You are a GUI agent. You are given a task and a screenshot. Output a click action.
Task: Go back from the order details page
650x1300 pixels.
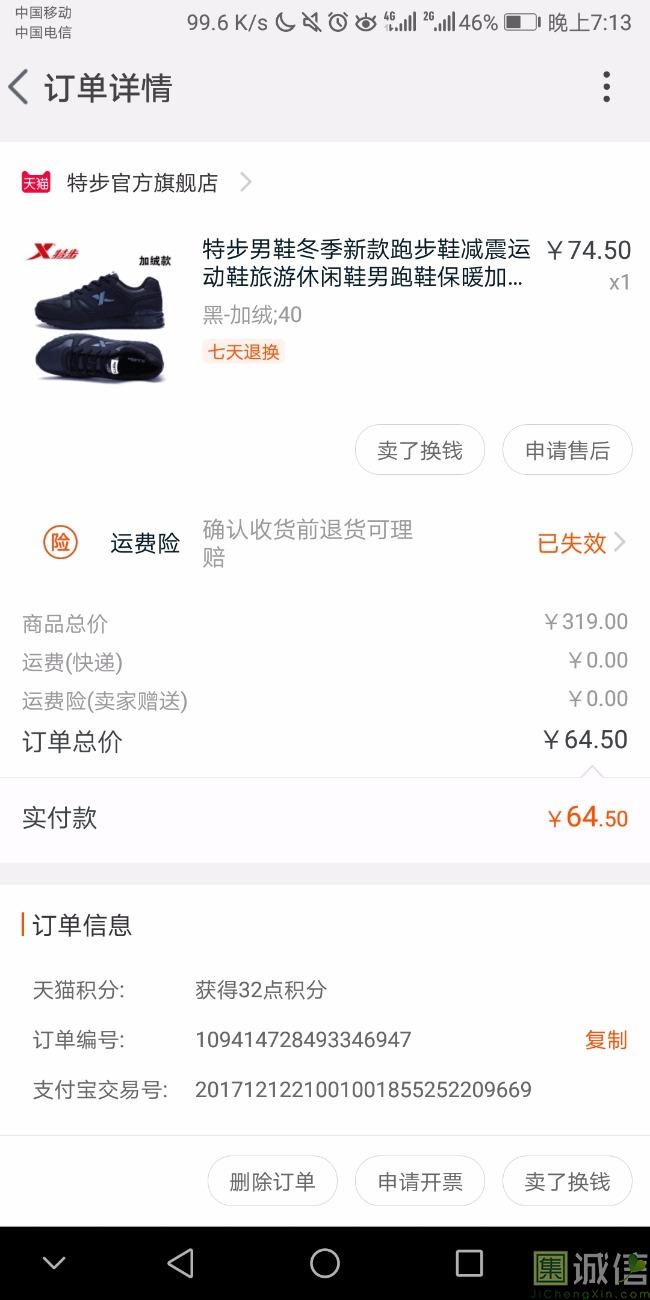20,88
